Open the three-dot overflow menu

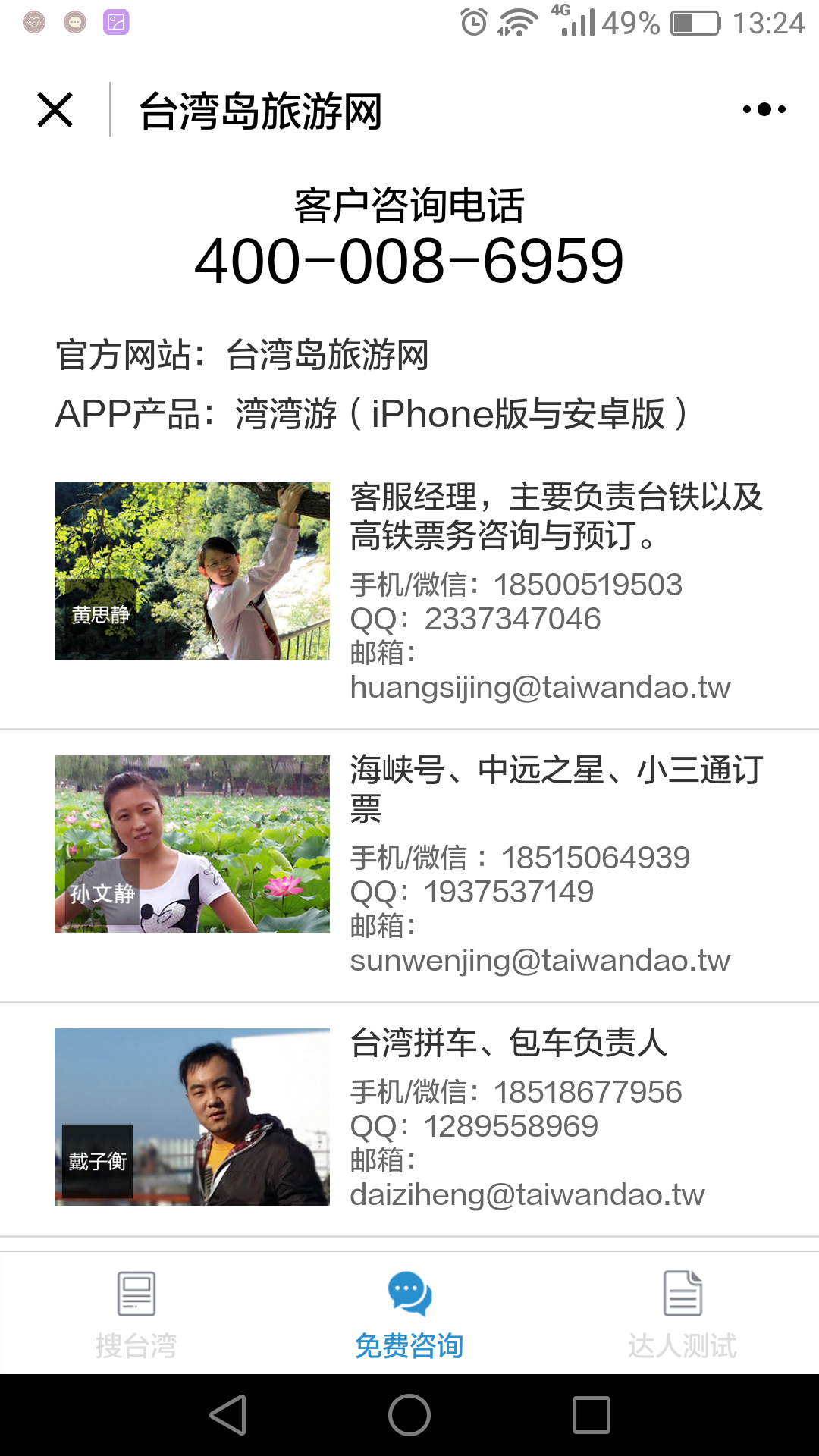coord(764,109)
